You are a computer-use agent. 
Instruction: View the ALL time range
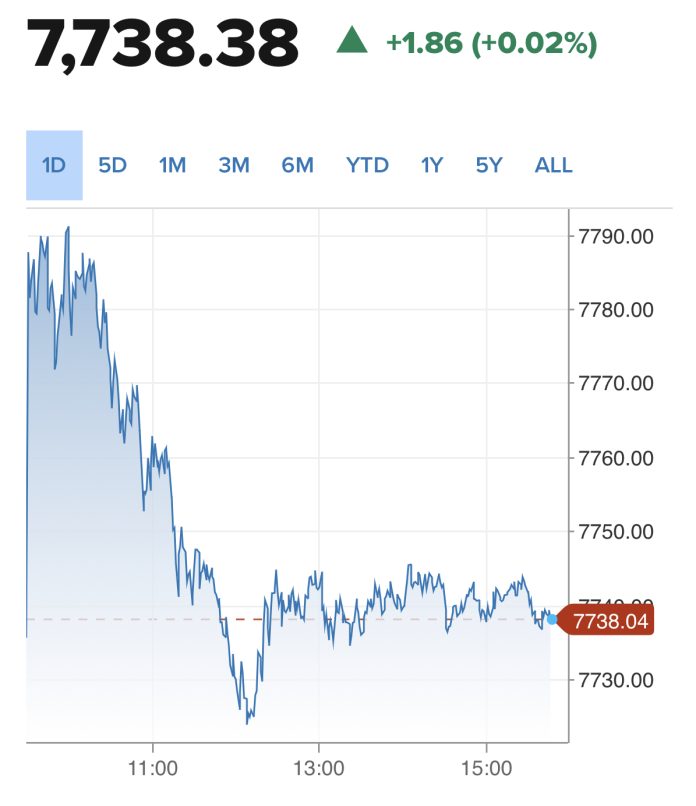pos(554,166)
